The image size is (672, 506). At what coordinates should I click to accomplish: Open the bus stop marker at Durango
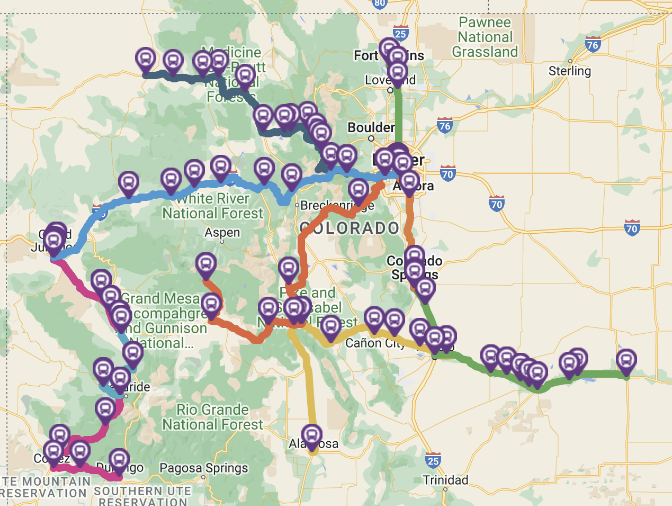(119, 460)
